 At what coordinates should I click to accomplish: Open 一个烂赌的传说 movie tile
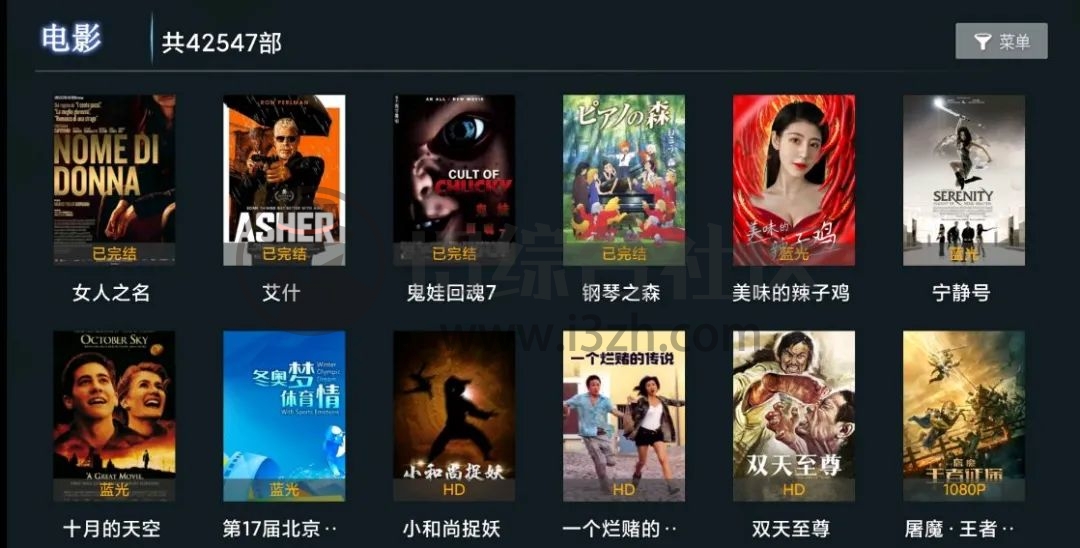coord(624,416)
